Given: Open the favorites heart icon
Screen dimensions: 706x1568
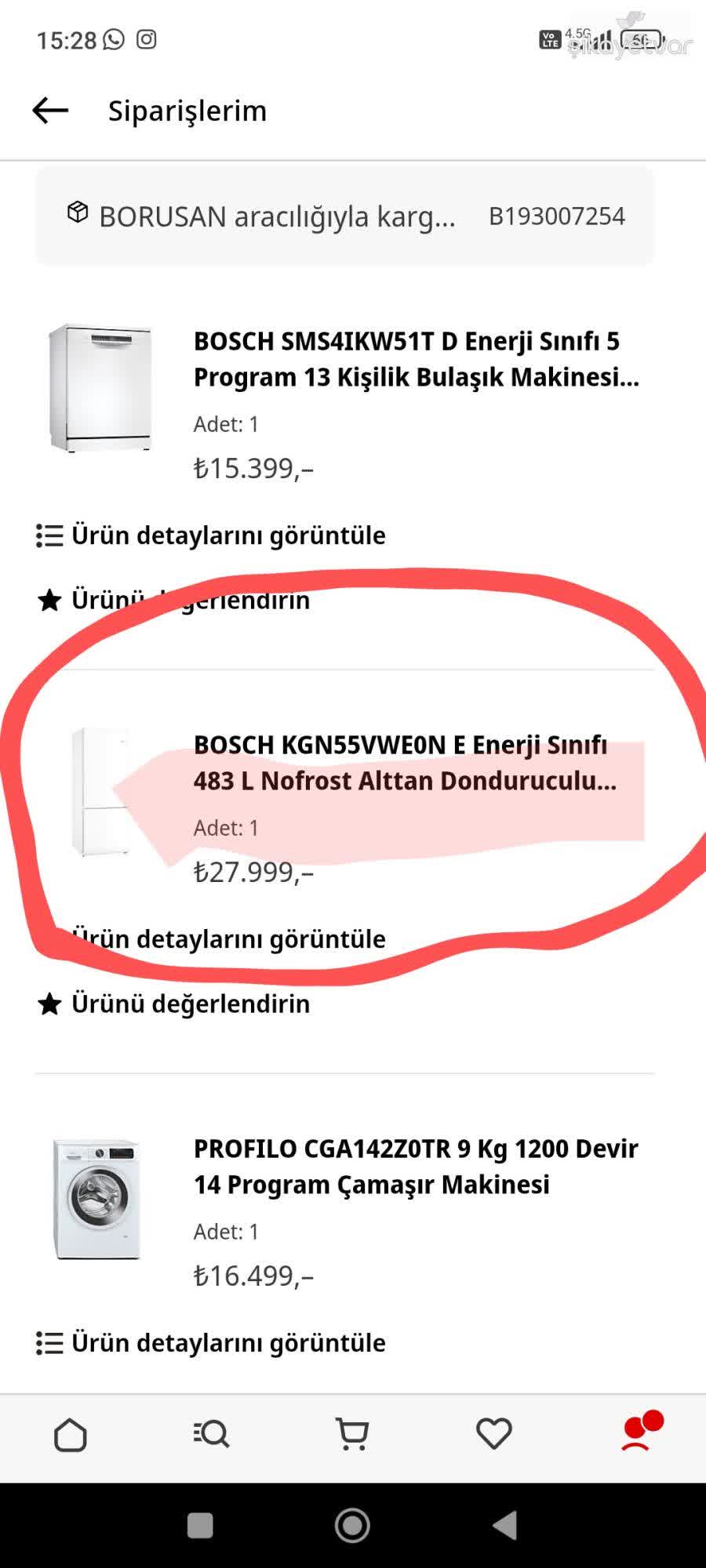Looking at the screenshot, I should tap(494, 1435).
